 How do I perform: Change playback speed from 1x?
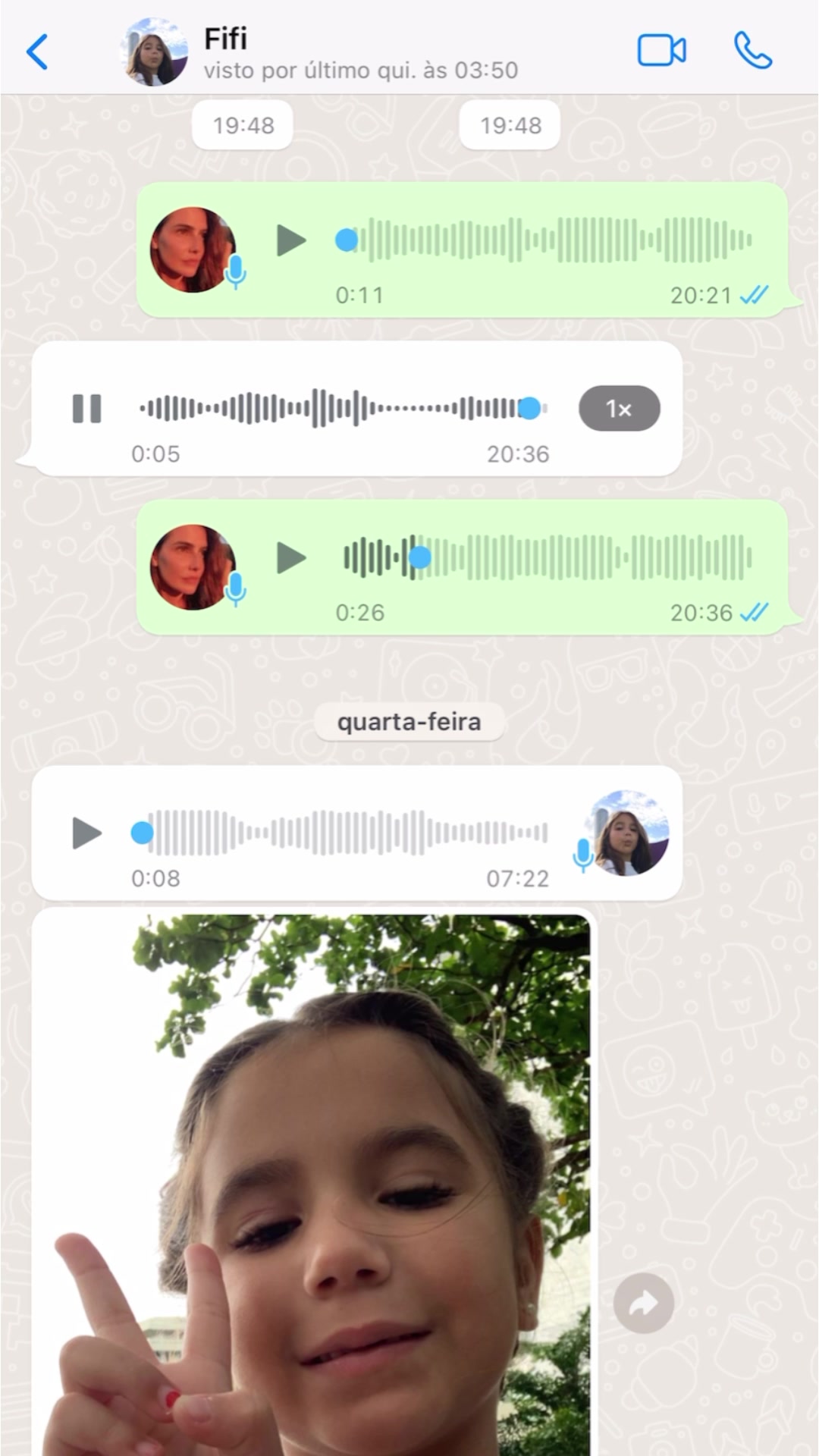(x=619, y=409)
